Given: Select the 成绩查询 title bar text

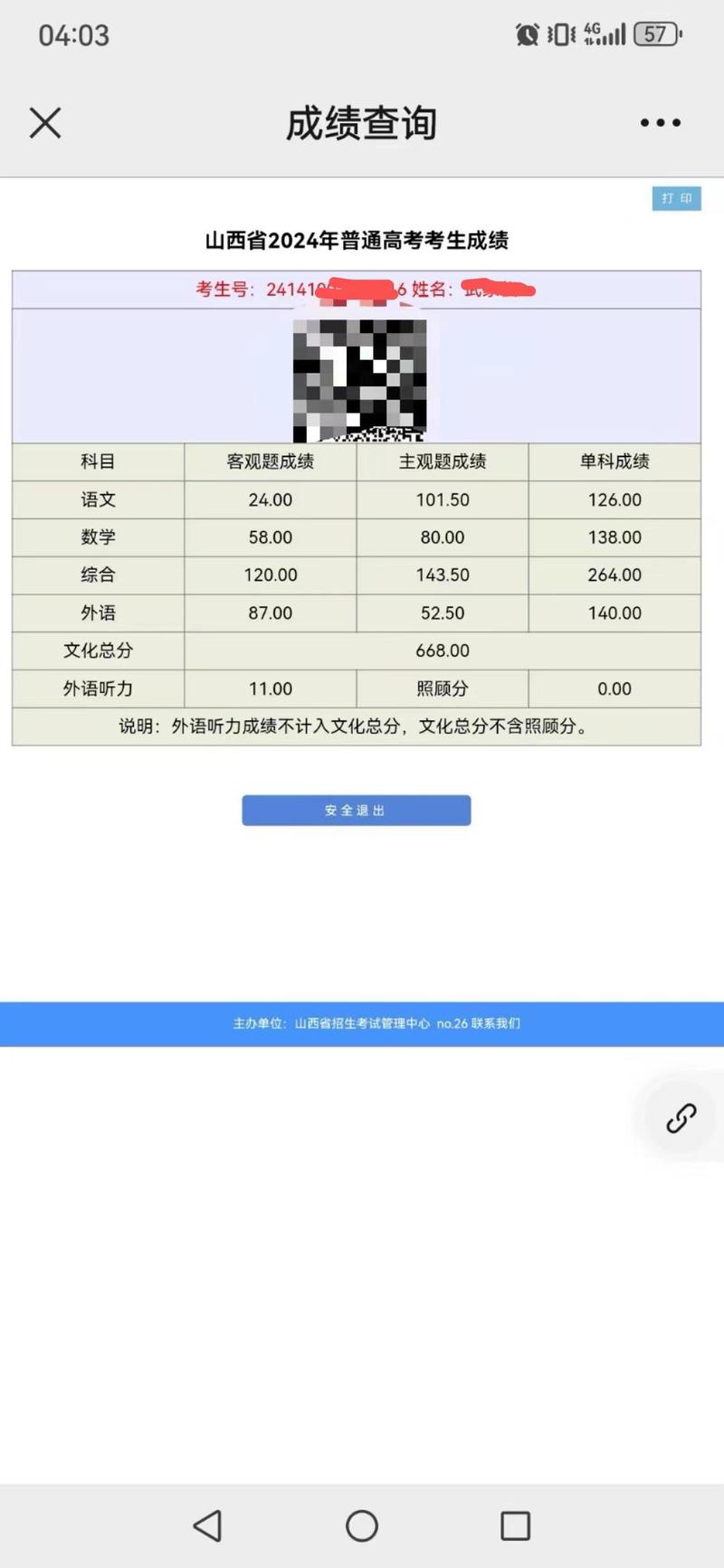Looking at the screenshot, I should pos(361,122).
